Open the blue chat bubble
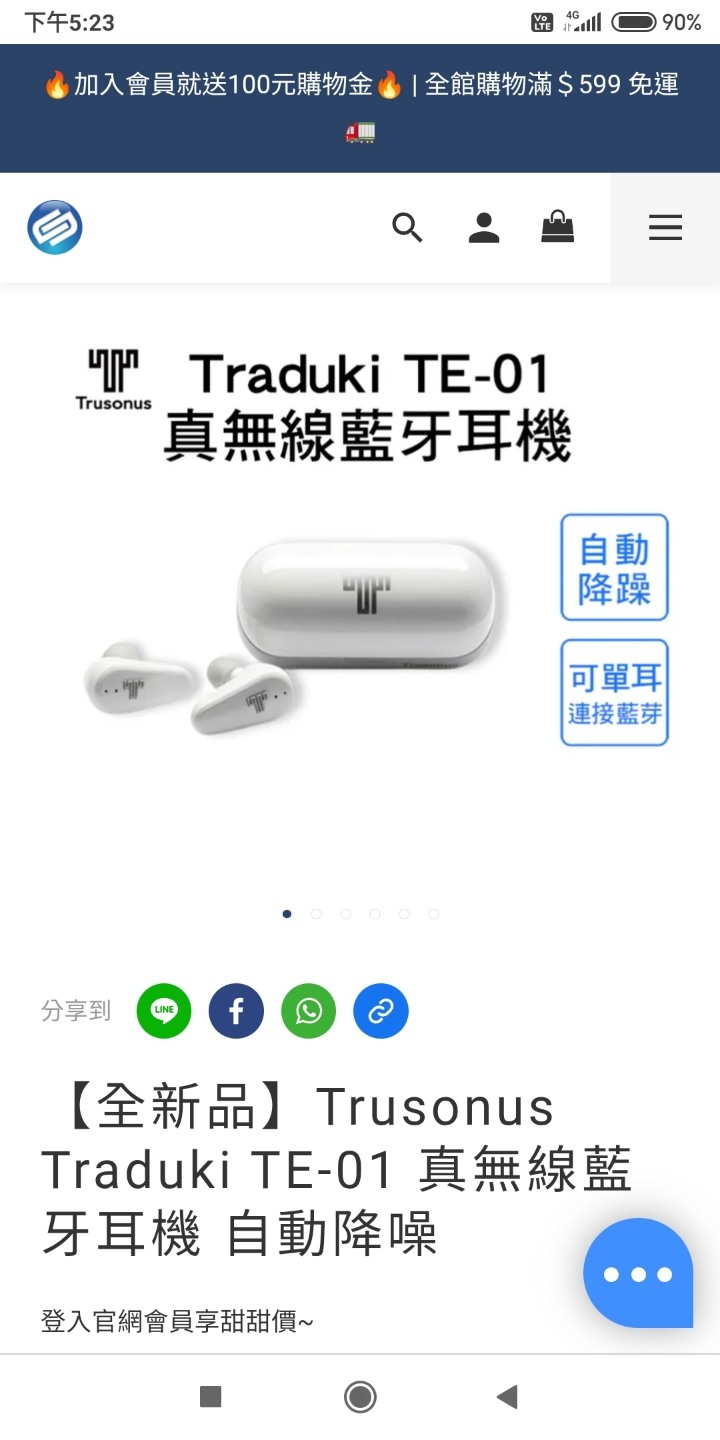Viewport: 720px width, 1440px height. pyautogui.click(x=638, y=1273)
